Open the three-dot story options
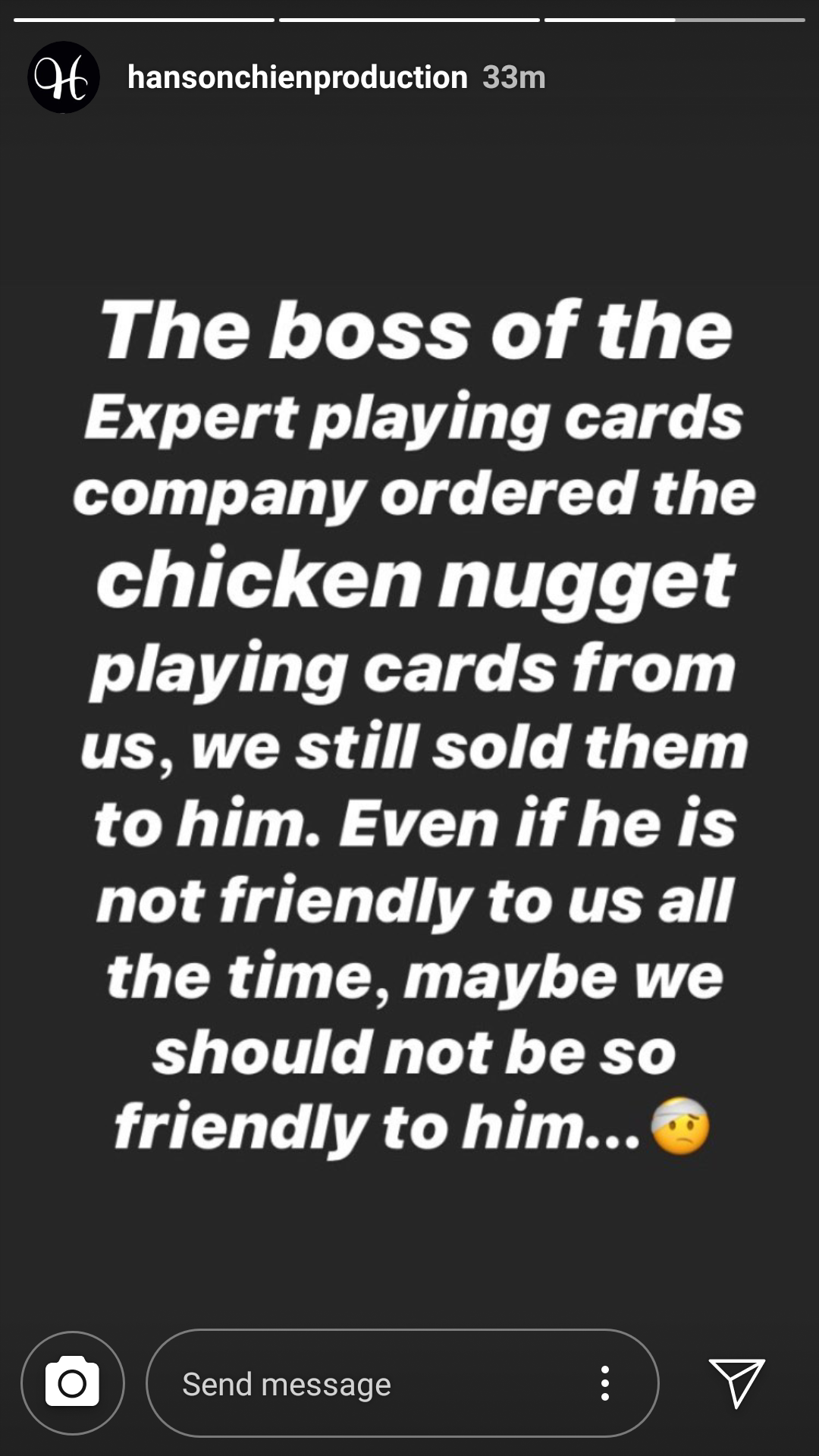Screen dimensions: 819x1456 604,1383
